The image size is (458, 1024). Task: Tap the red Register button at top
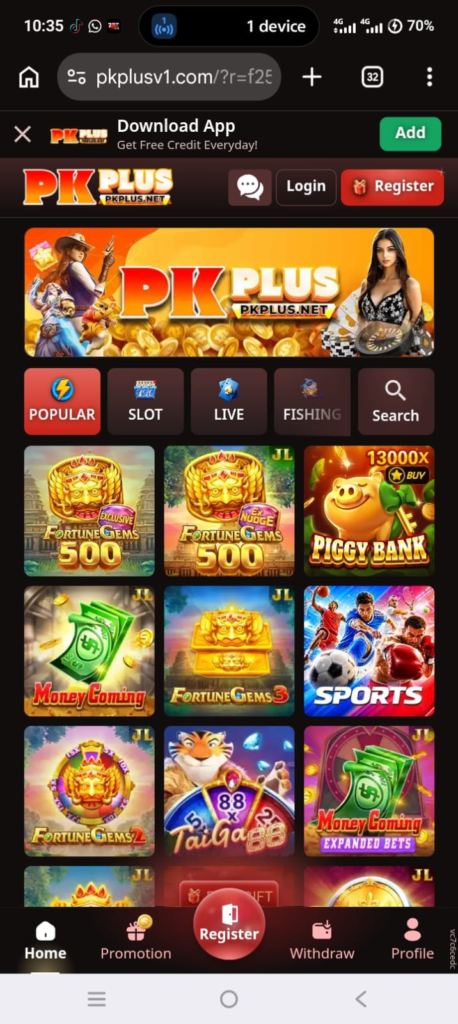click(x=393, y=187)
